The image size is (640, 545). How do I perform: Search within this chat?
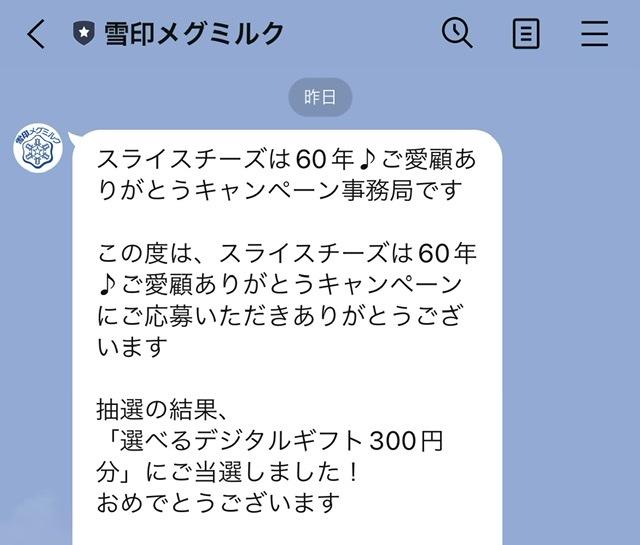click(x=457, y=34)
